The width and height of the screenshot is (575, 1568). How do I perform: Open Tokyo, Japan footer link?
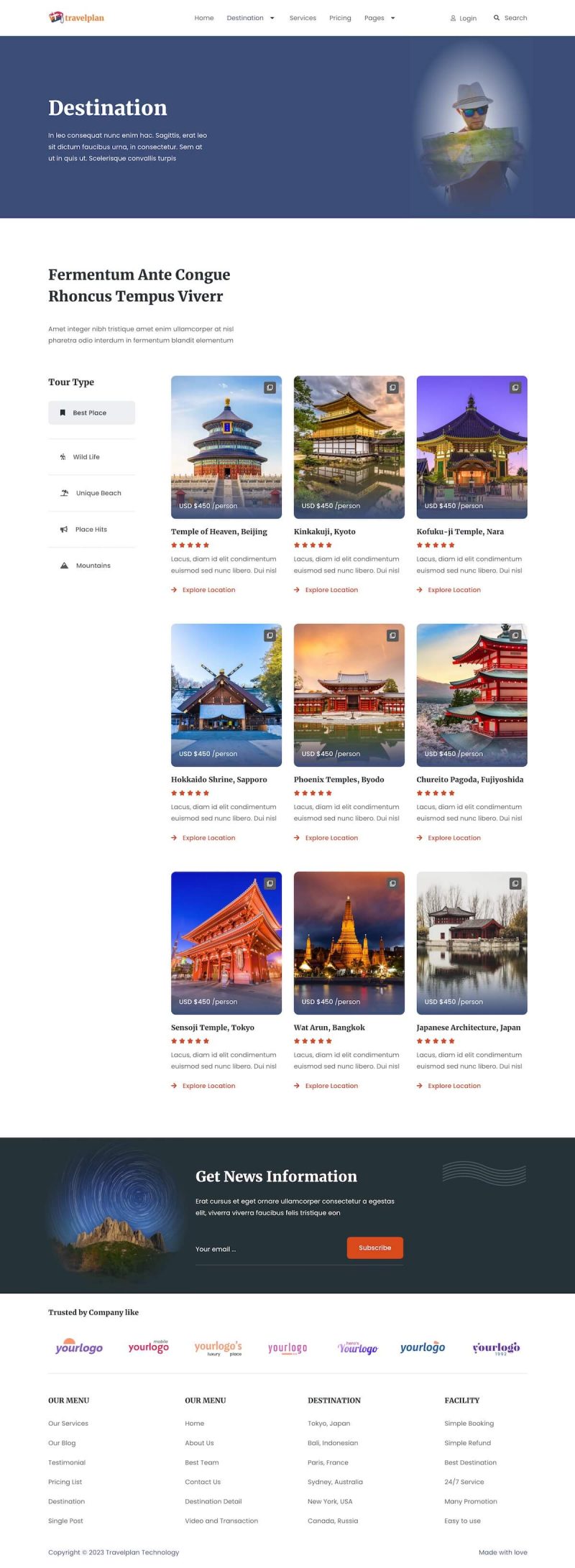328,1424
